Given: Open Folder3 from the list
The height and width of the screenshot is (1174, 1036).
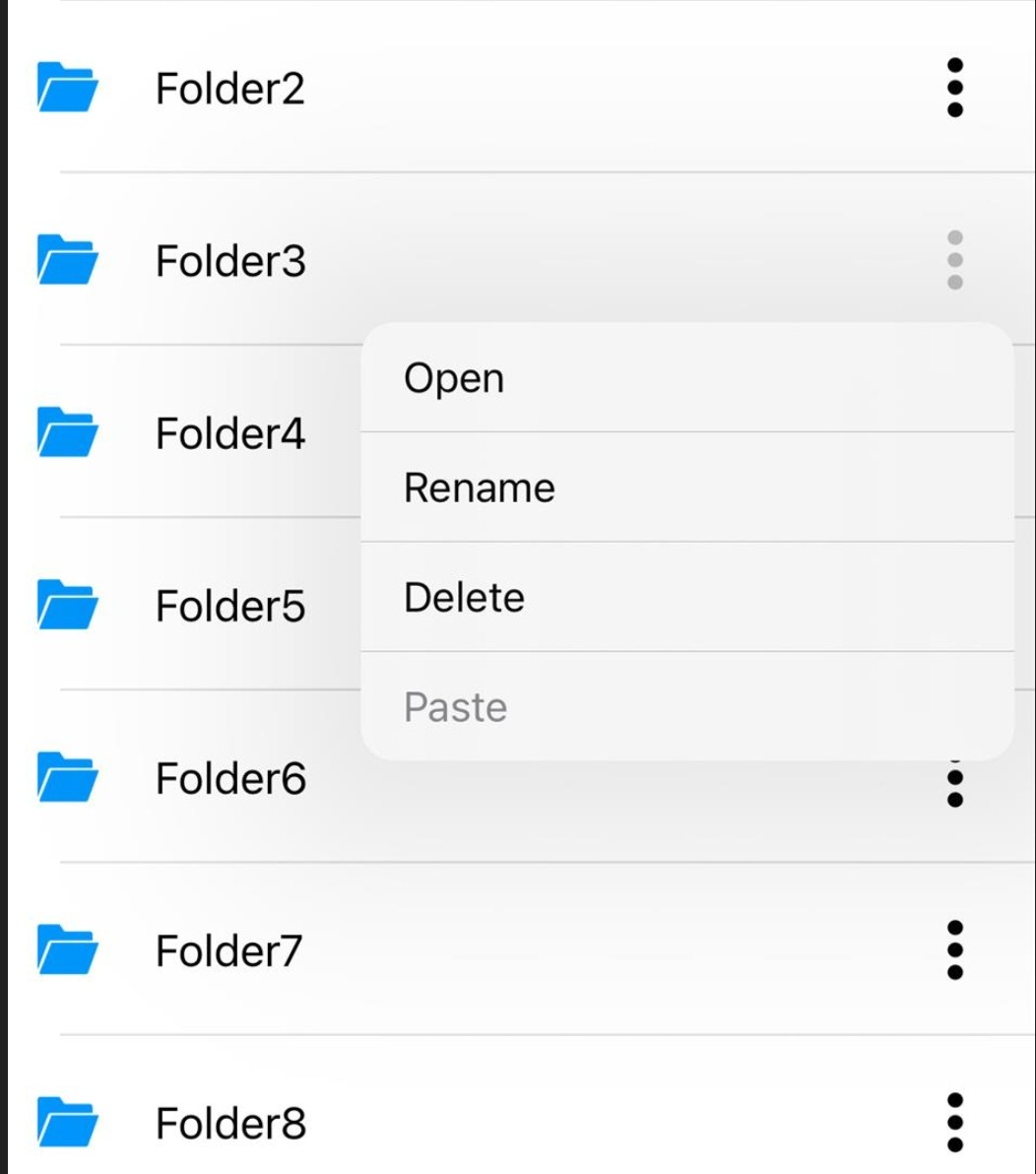Looking at the screenshot, I should [x=230, y=261].
